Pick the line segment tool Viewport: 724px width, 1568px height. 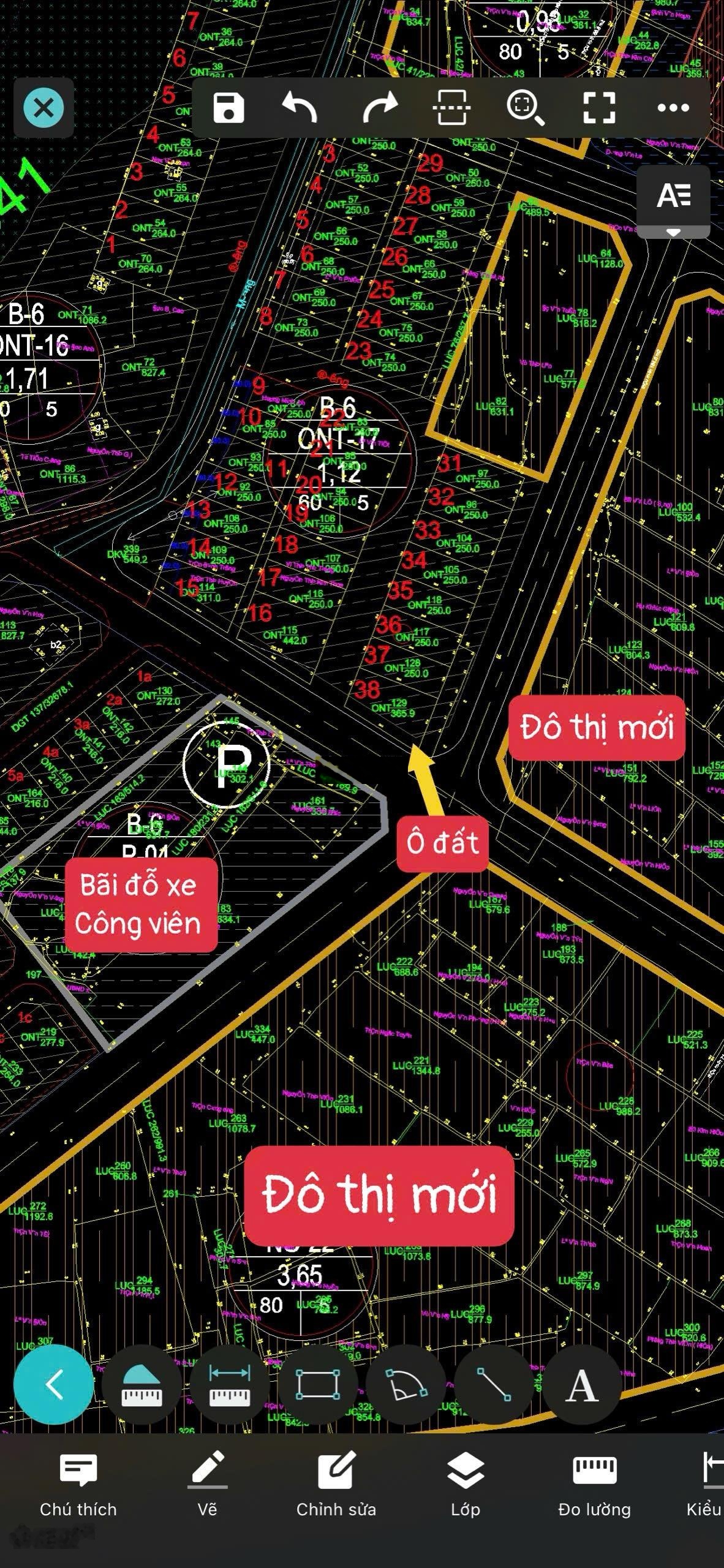tap(494, 1384)
